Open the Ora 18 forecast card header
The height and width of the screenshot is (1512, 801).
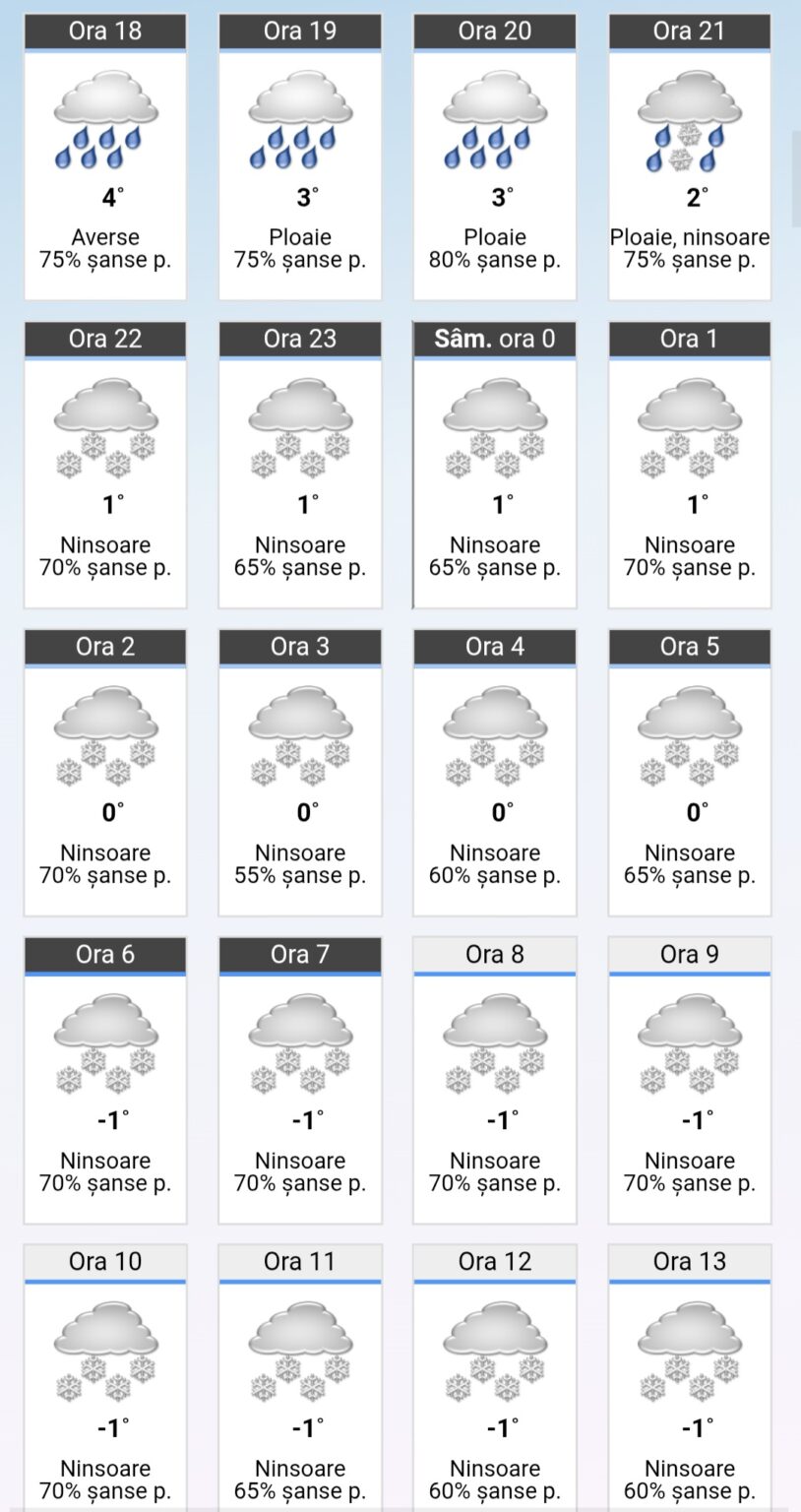click(104, 31)
